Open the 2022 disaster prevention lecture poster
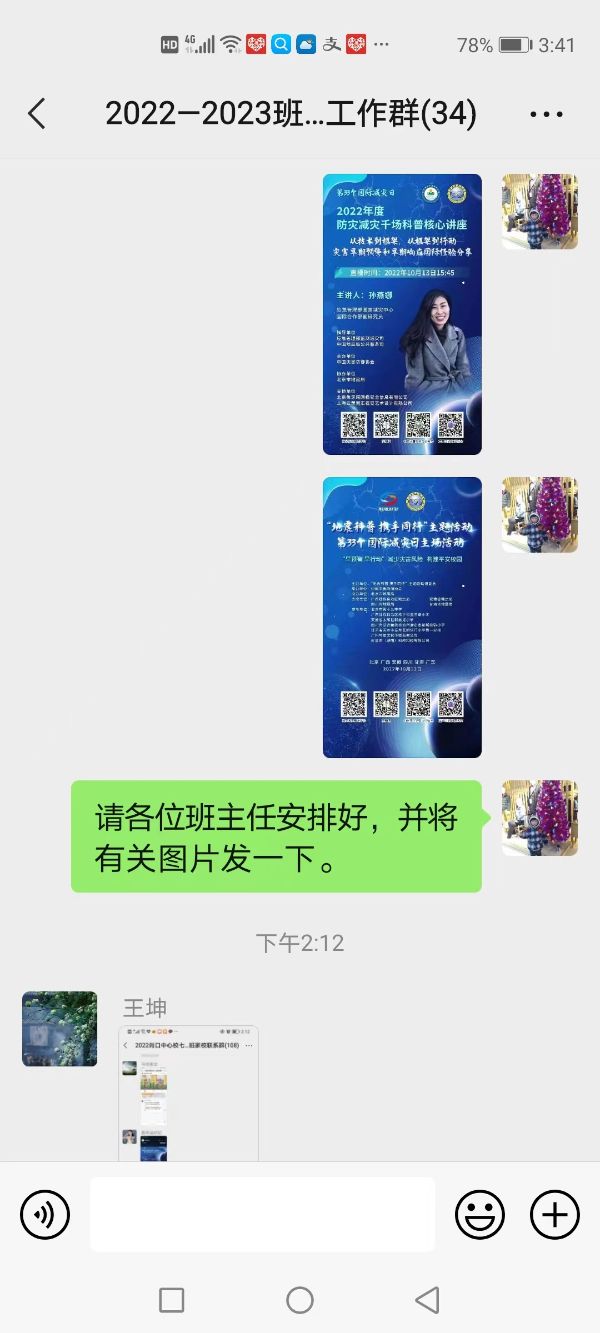Screen dimensions: 600x1333 pos(402,314)
